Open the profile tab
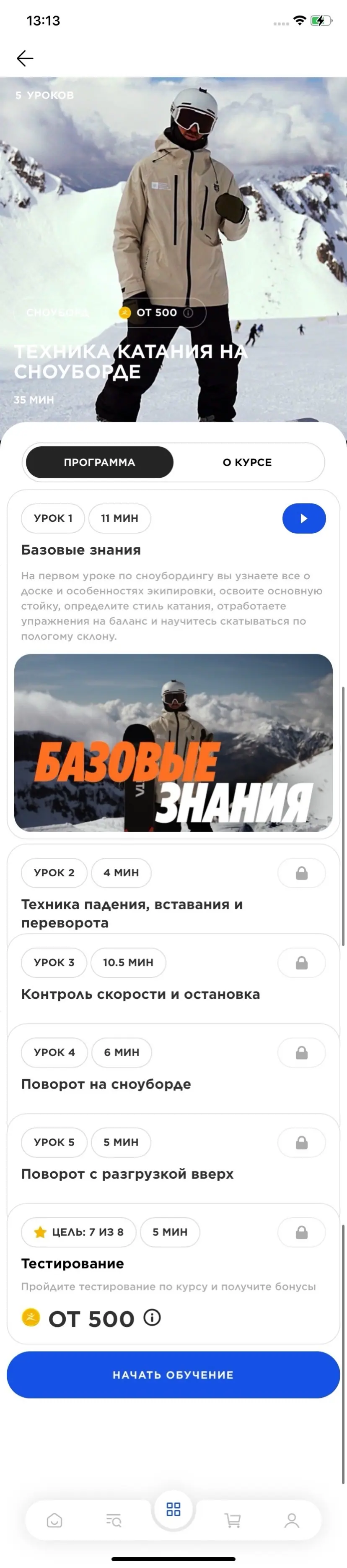The image size is (347, 1568). (292, 1521)
